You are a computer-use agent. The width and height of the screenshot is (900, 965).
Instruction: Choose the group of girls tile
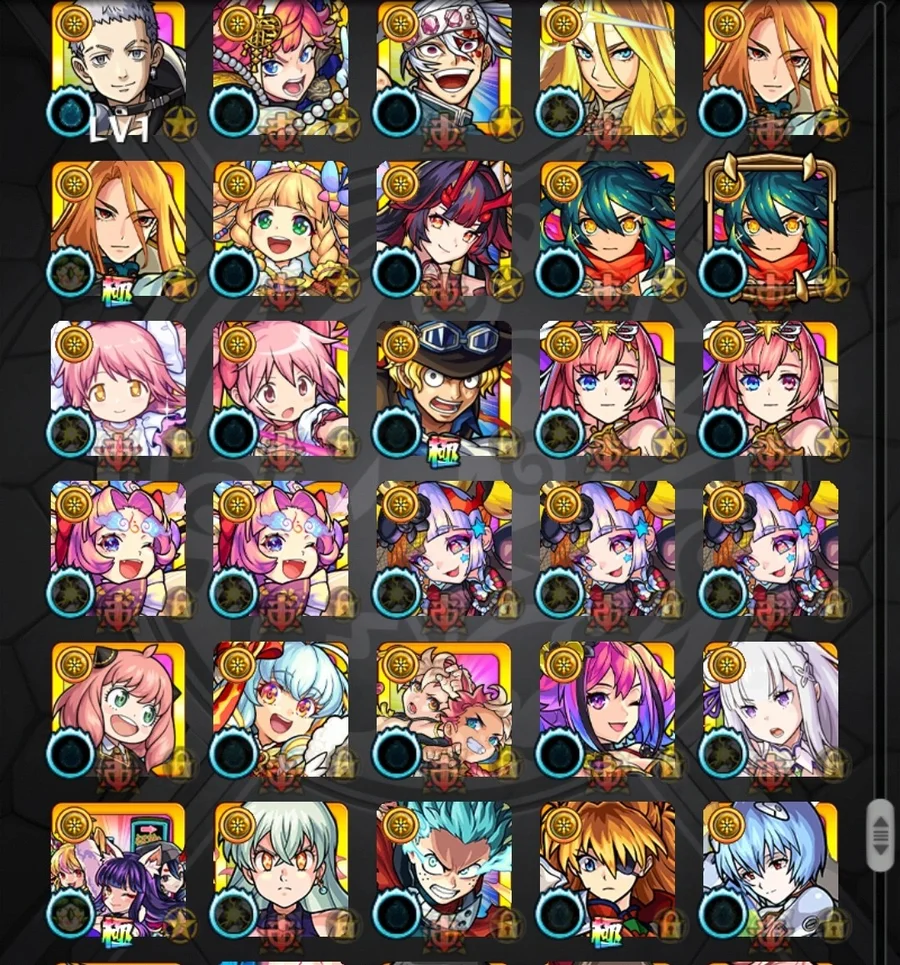click(x=118, y=870)
